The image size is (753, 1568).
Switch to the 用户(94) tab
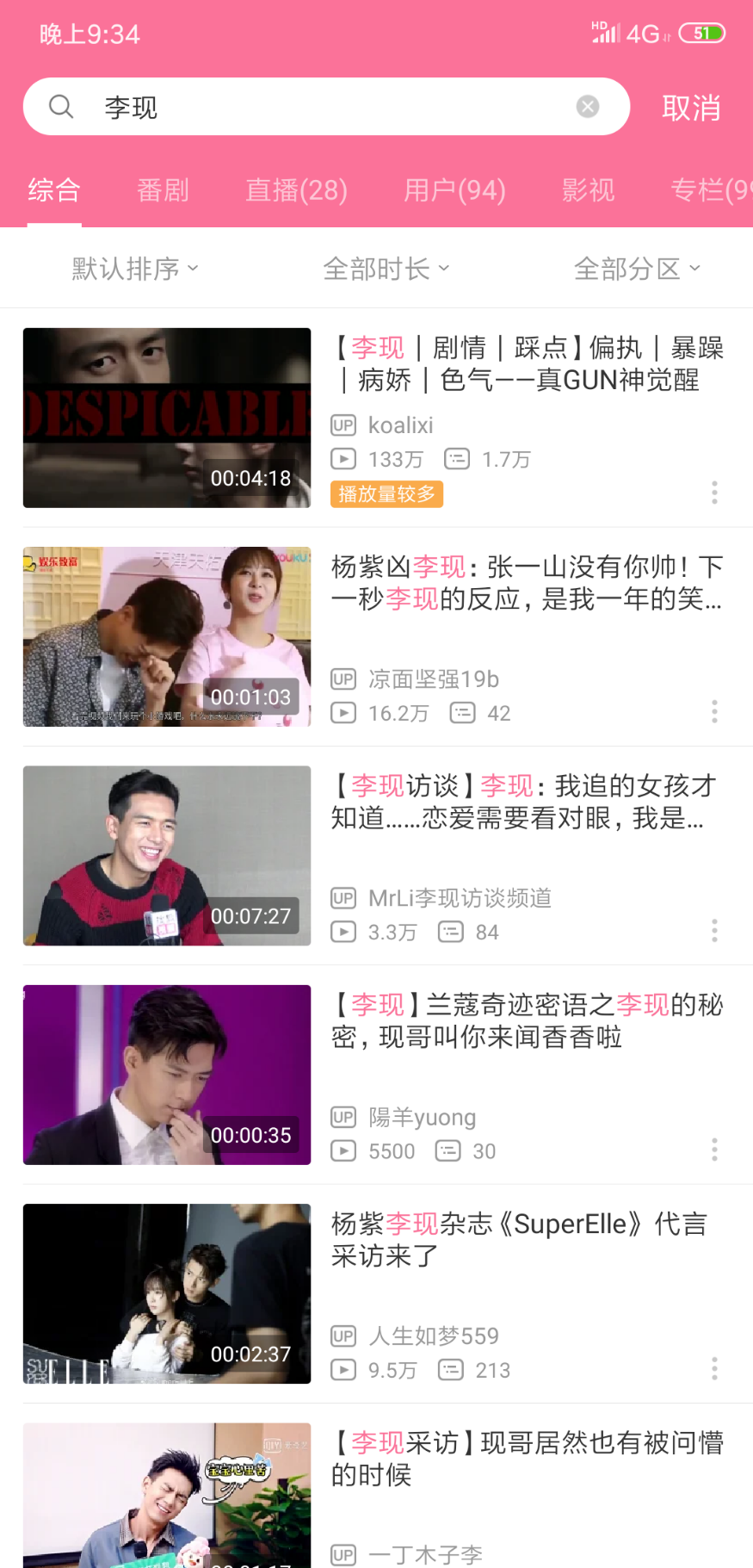454,191
